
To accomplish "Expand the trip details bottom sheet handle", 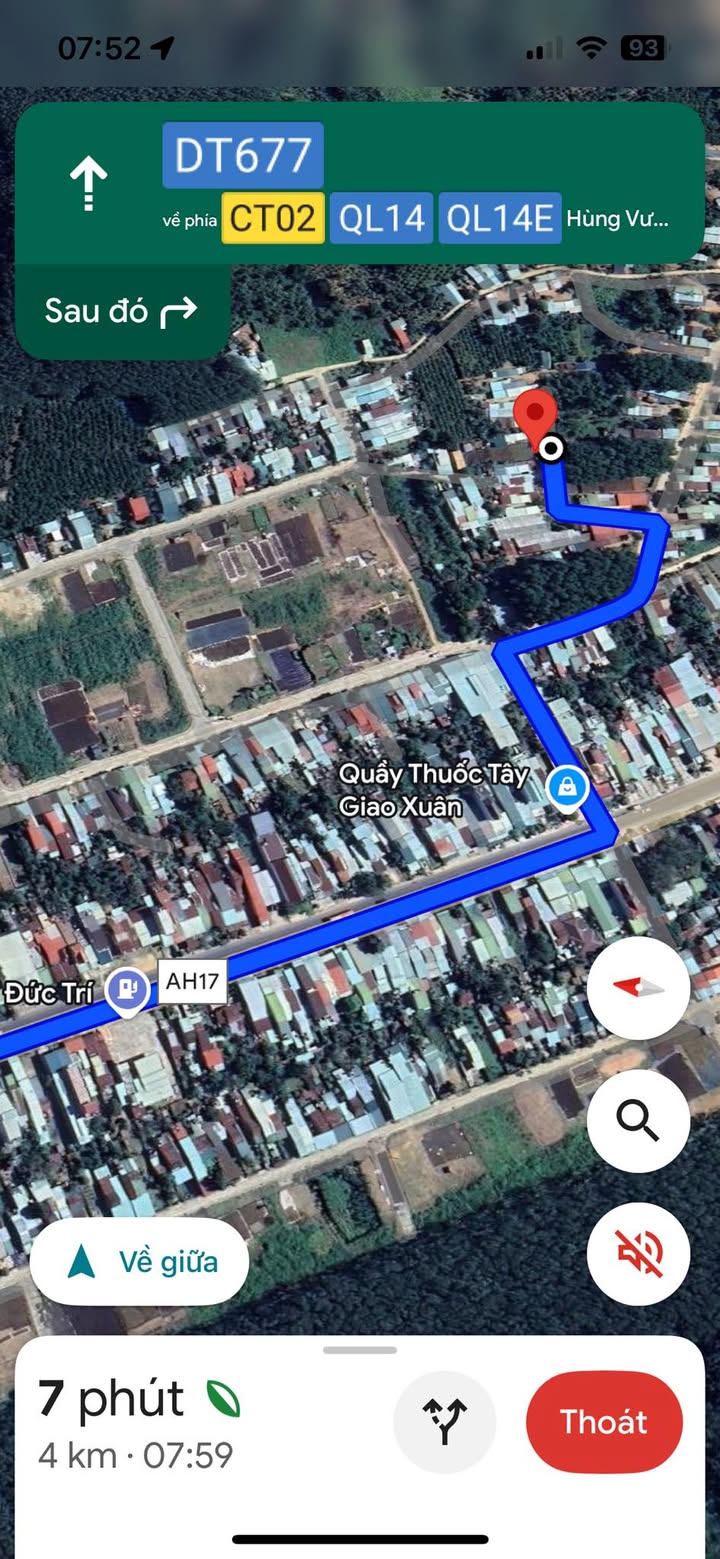I will pos(360,1350).
